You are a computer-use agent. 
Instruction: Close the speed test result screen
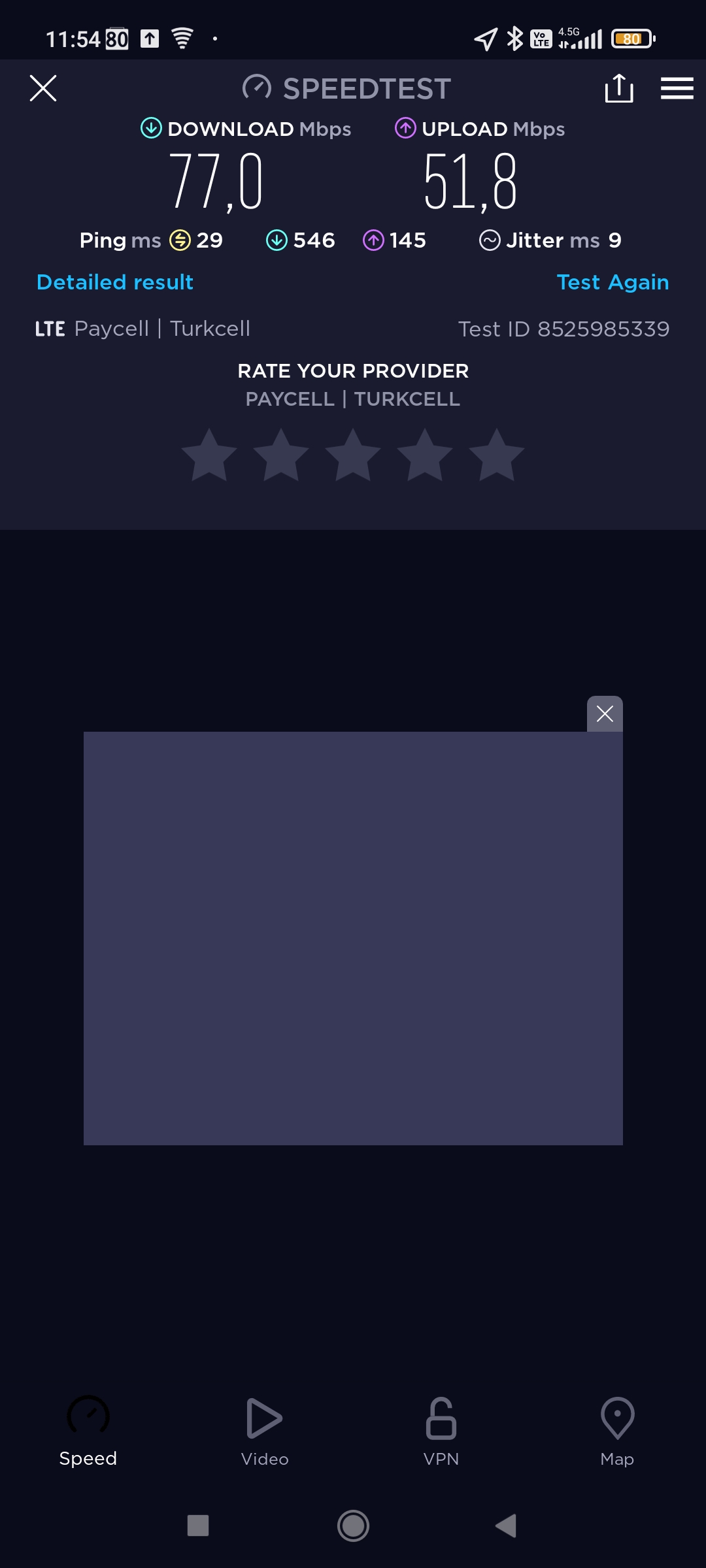[43, 88]
